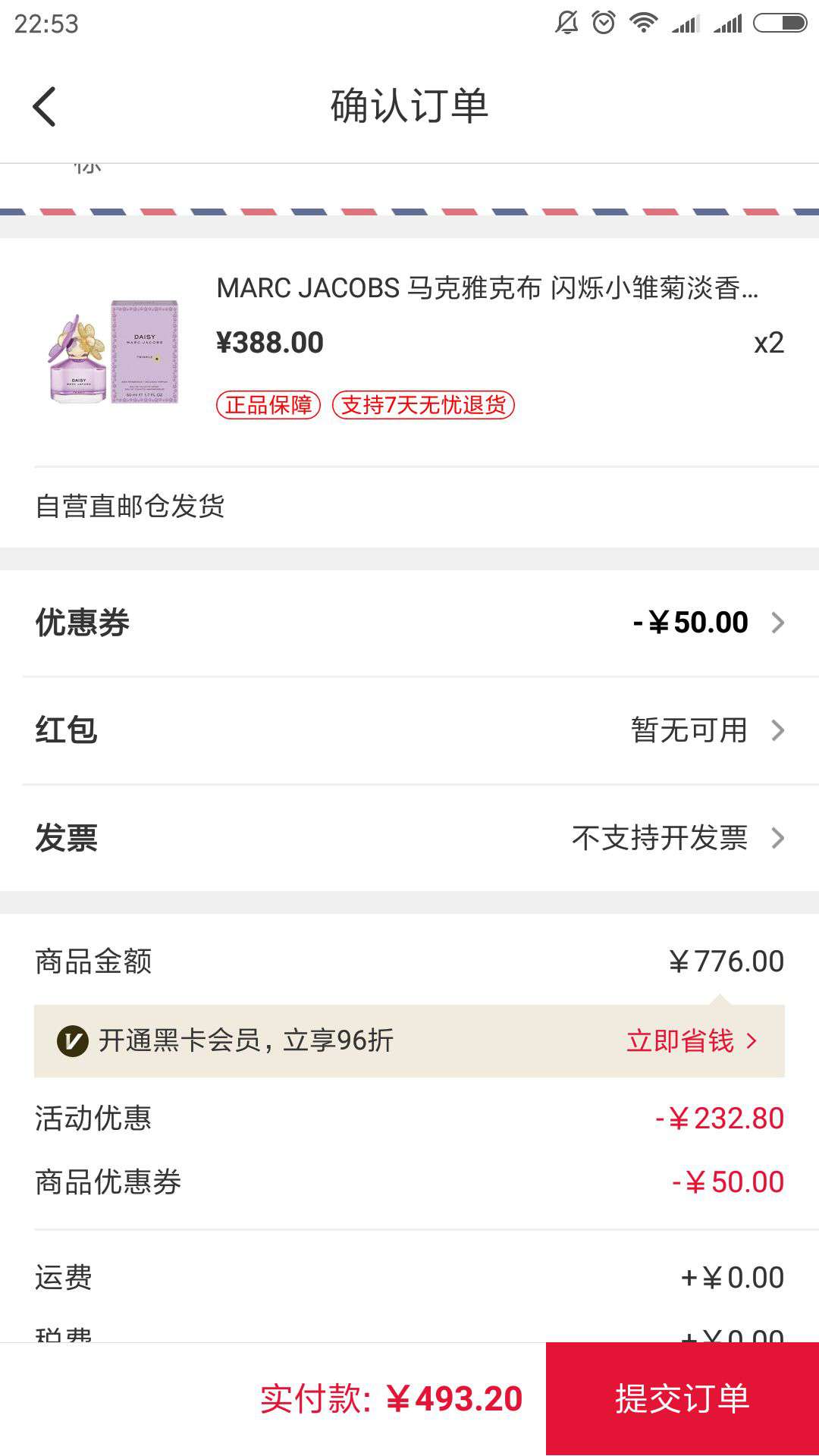819x1456 pixels.
Task: Submit the order with 提交订单
Action: (682, 1399)
